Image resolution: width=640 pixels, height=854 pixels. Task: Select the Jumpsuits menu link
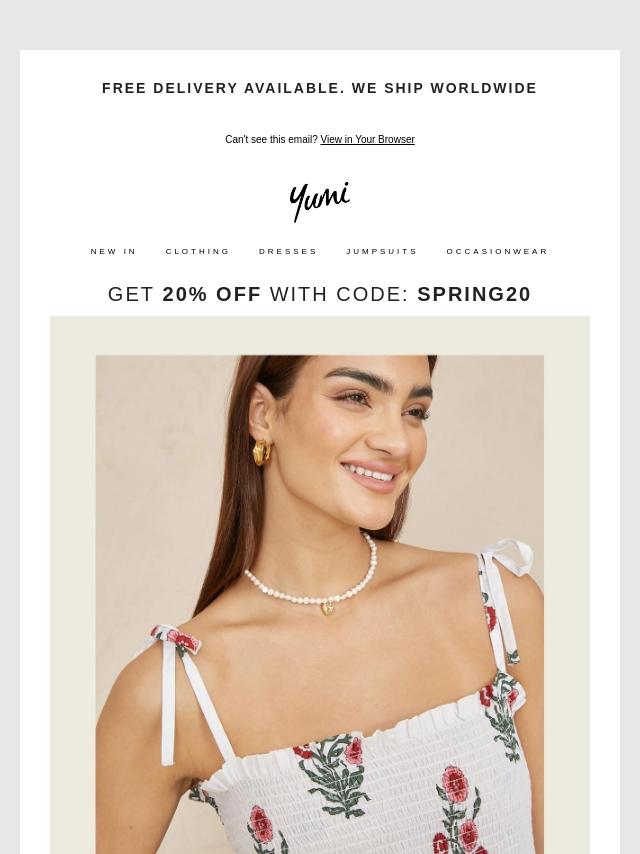pos(382,252)
